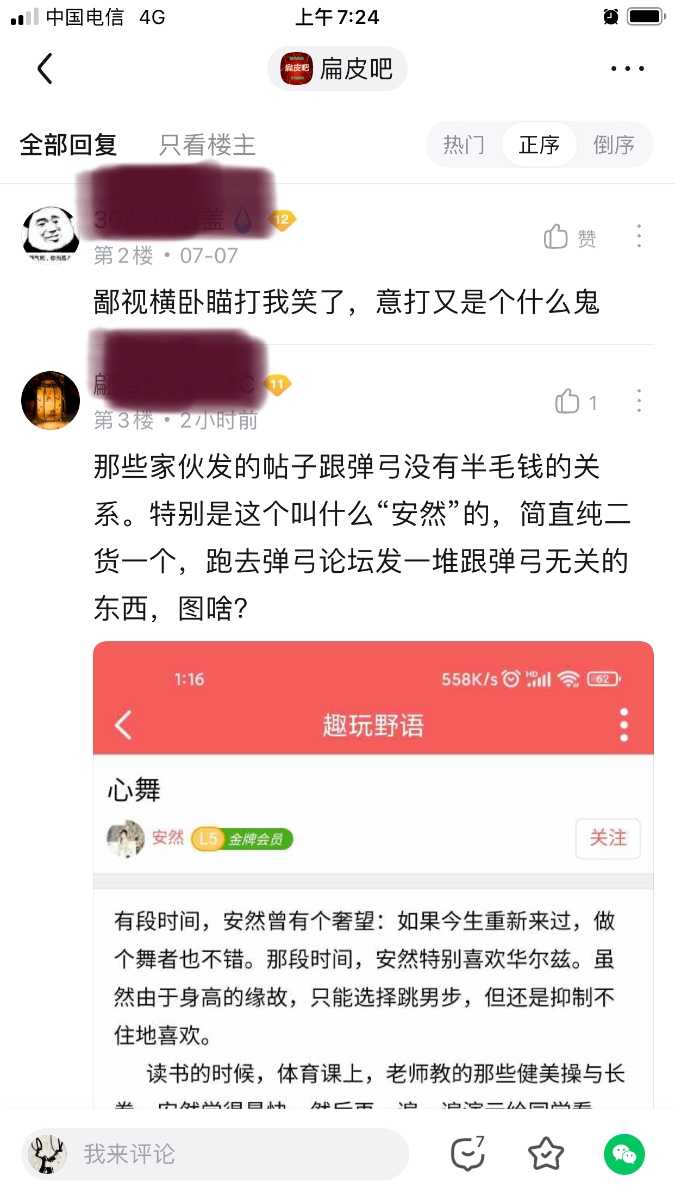Image resolution: width=675 pixels, height=1200 pixels.
Task: Open more options for the 第3楼 reply
Action: pos(639,402)
